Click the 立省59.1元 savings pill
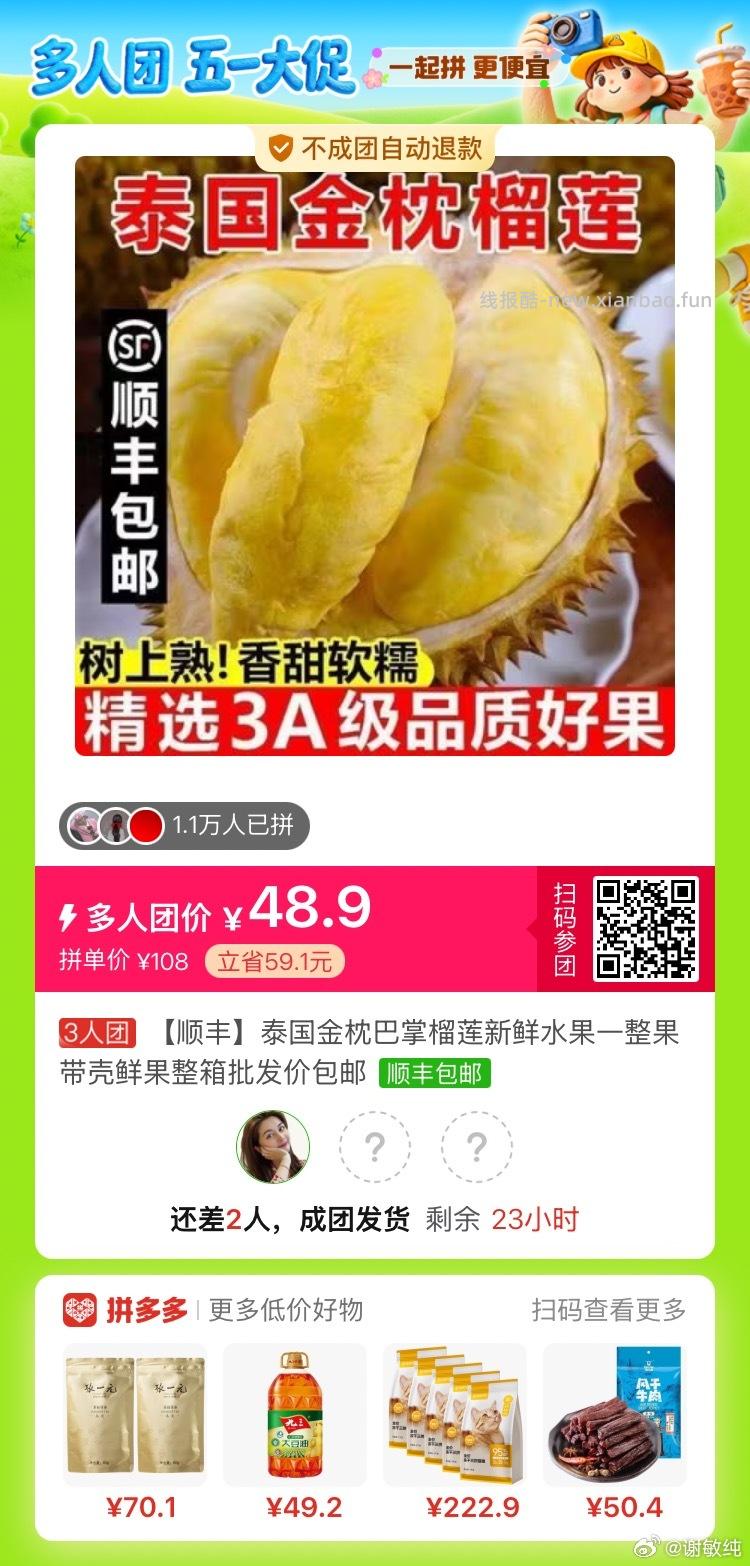Screen dimensions: 750x1566 pos(277,960)
